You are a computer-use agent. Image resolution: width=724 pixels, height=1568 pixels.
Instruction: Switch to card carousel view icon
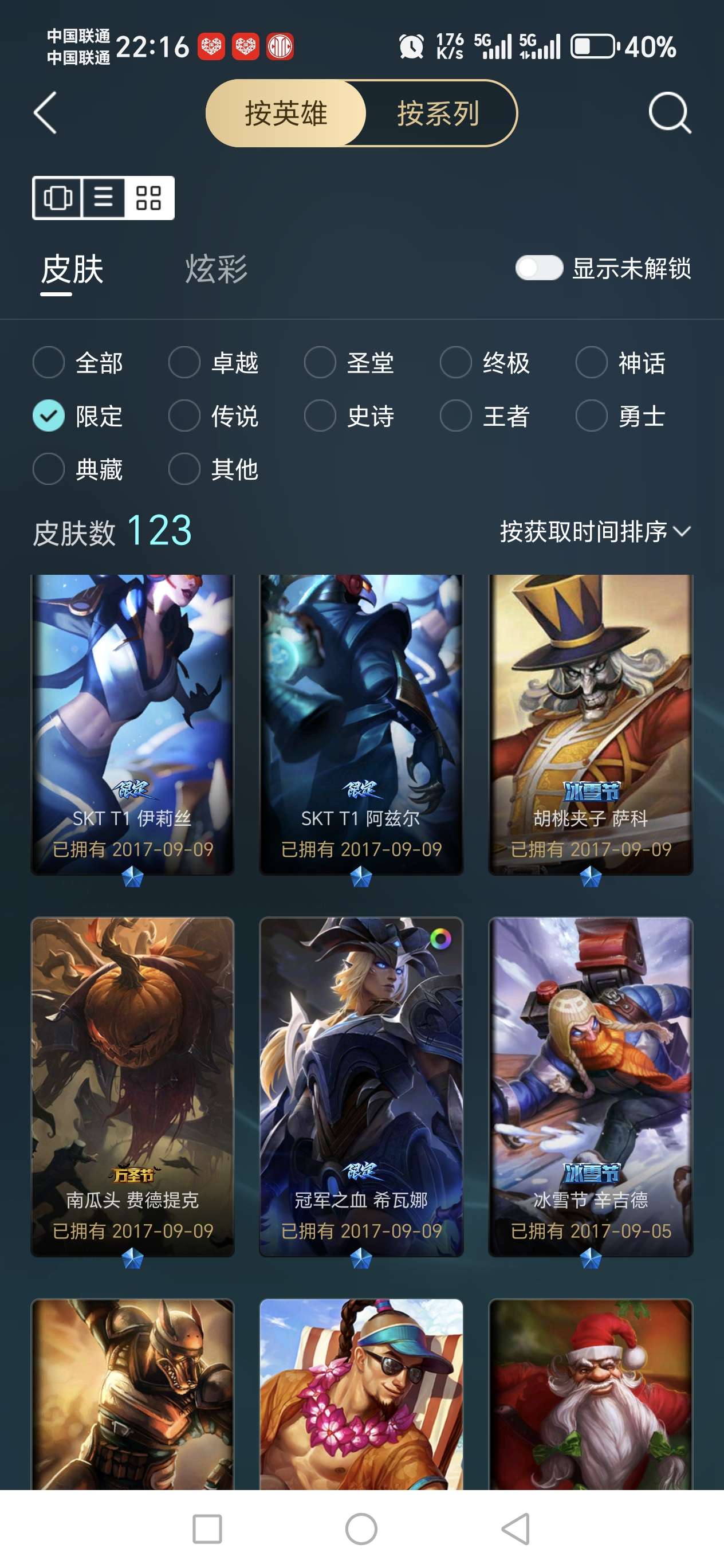(x=58, y=198)
